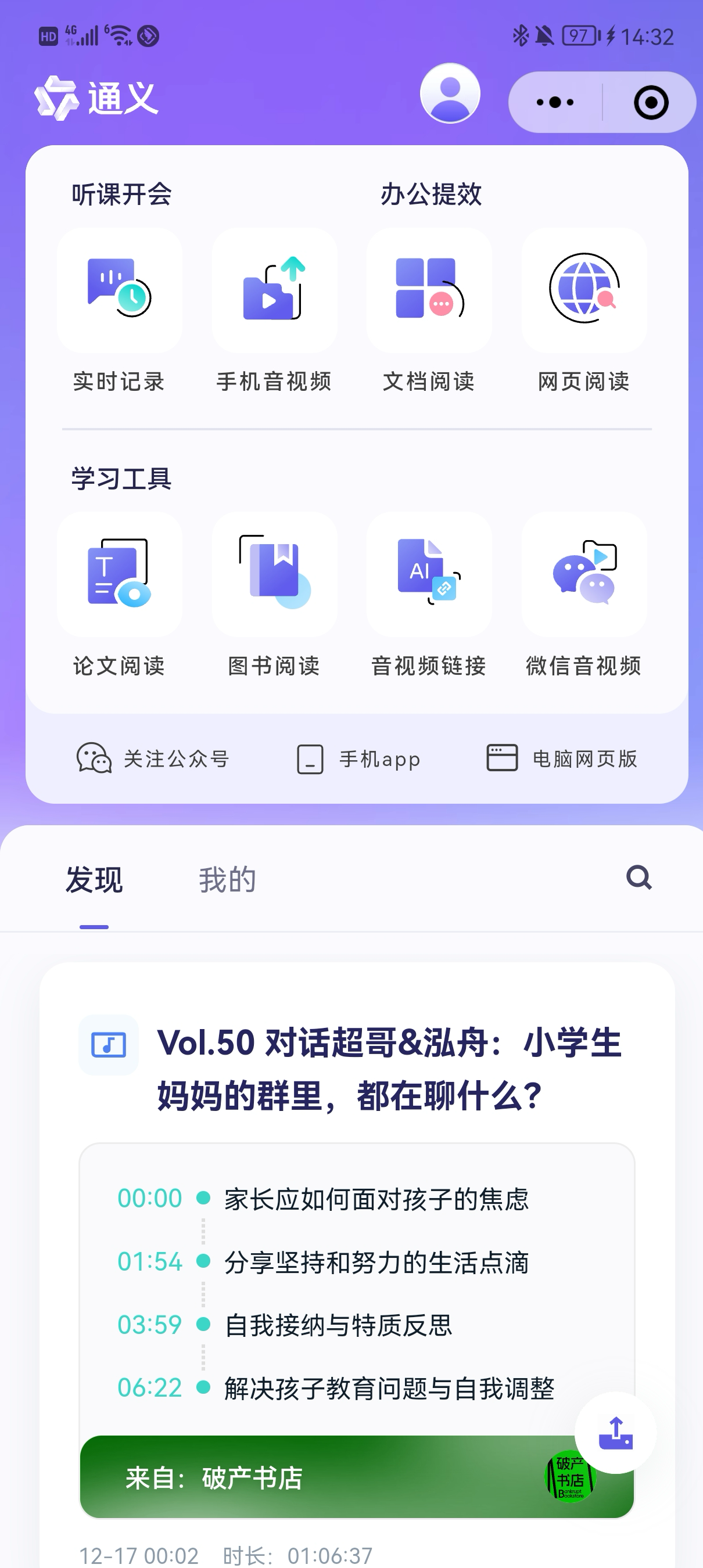Select the 发现 tab

[x=94, y=880]
